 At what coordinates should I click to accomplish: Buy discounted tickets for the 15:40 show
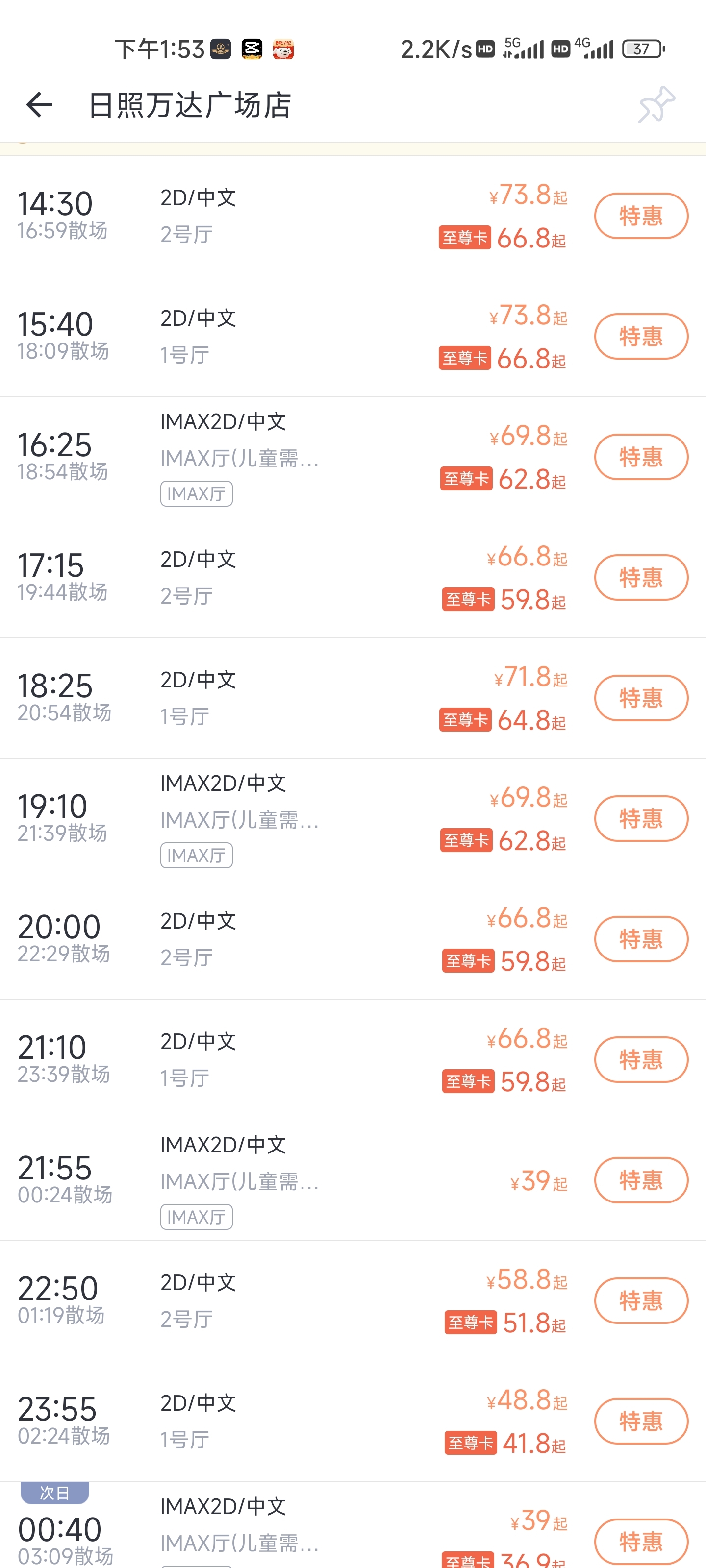tap(641, 337)
